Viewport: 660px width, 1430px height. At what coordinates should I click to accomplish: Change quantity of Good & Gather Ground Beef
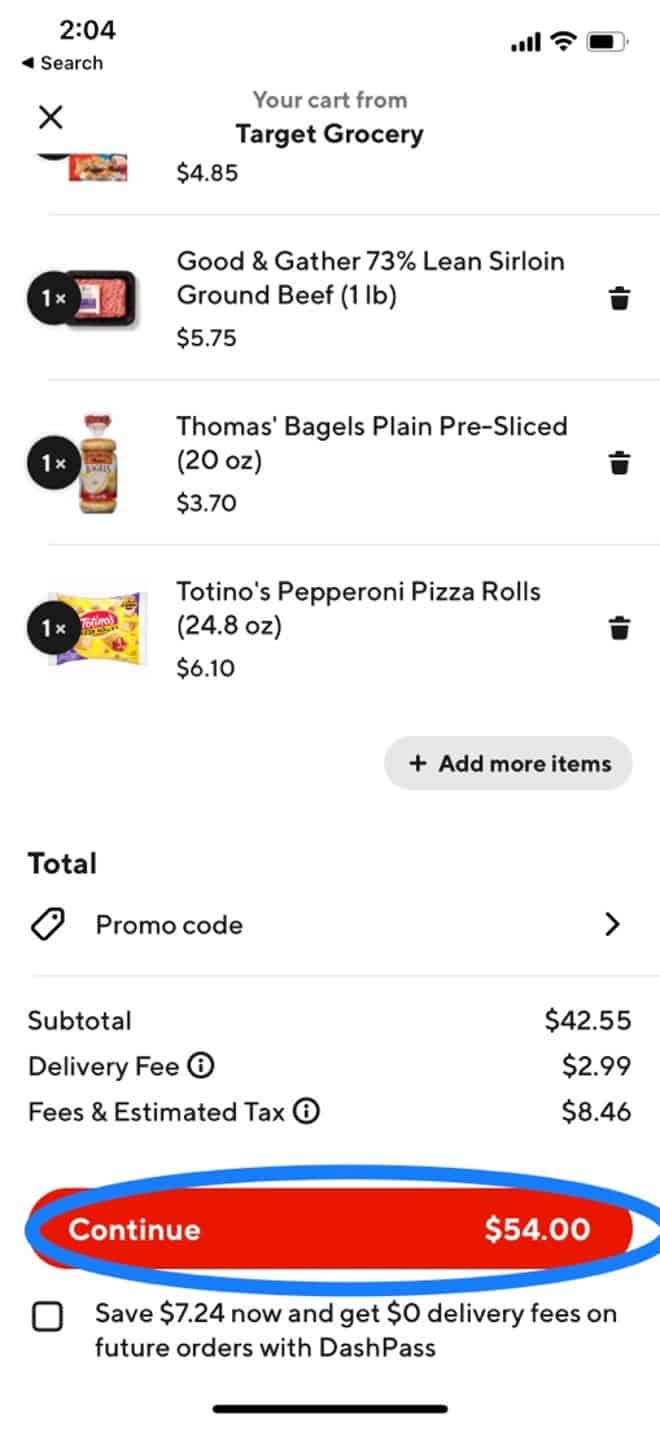54,298
